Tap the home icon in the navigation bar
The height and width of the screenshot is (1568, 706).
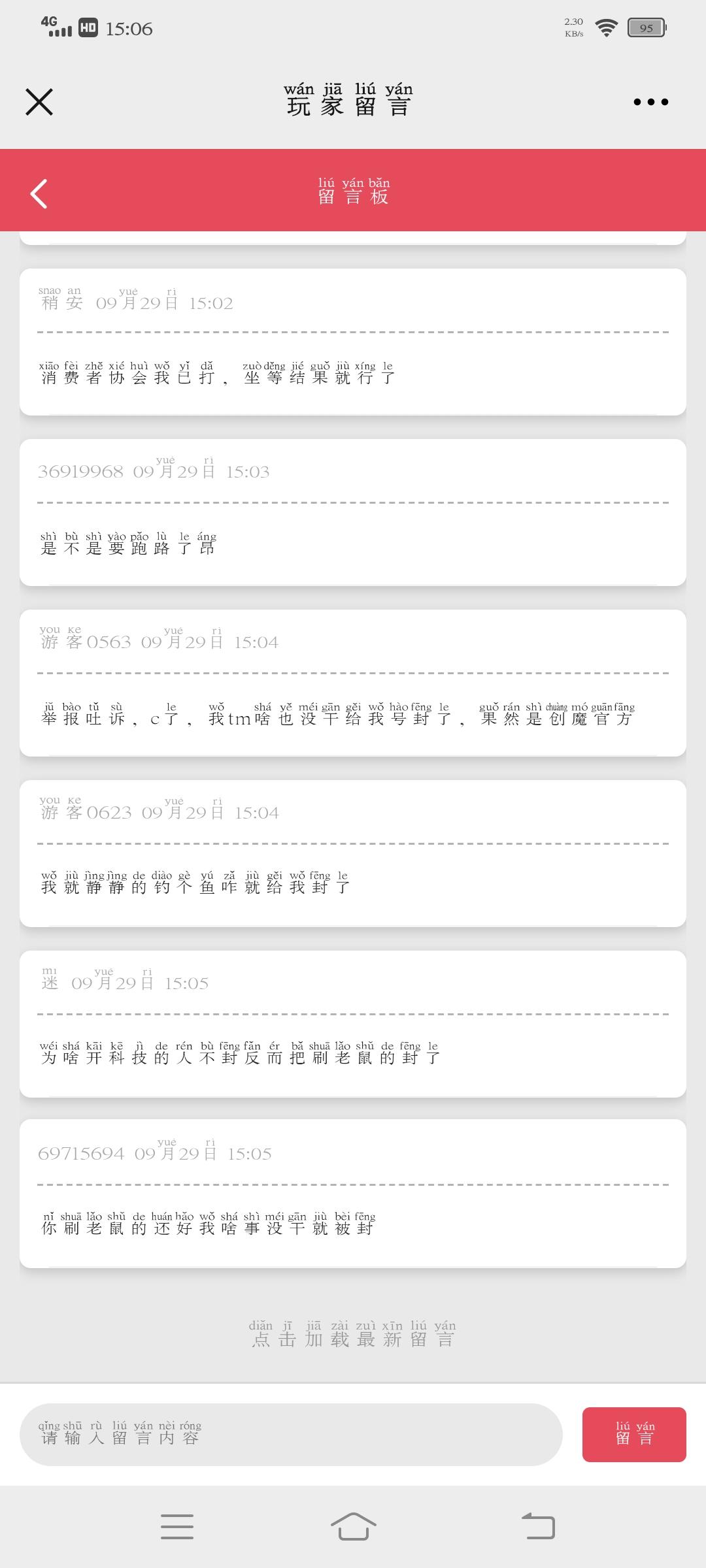tap(353, 1527)
